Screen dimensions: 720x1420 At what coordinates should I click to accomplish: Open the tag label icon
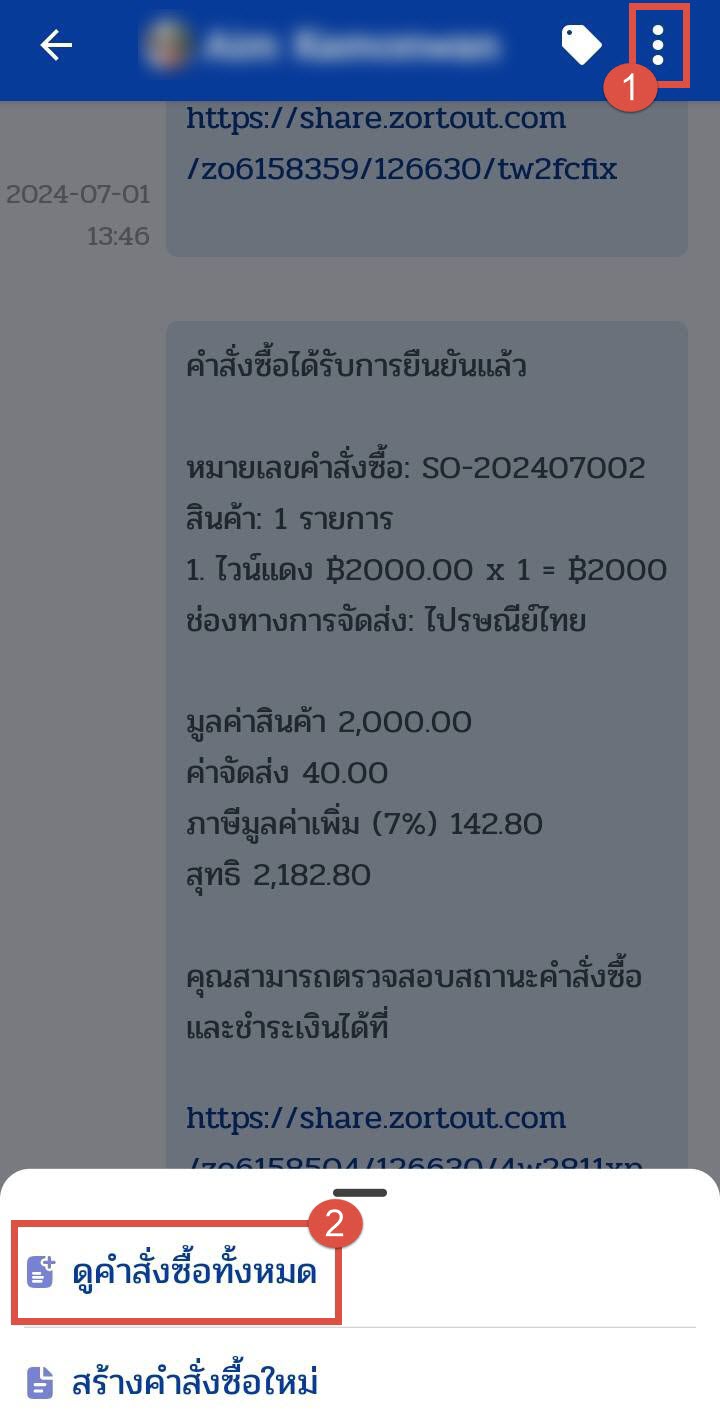click(x=581, y=45)
